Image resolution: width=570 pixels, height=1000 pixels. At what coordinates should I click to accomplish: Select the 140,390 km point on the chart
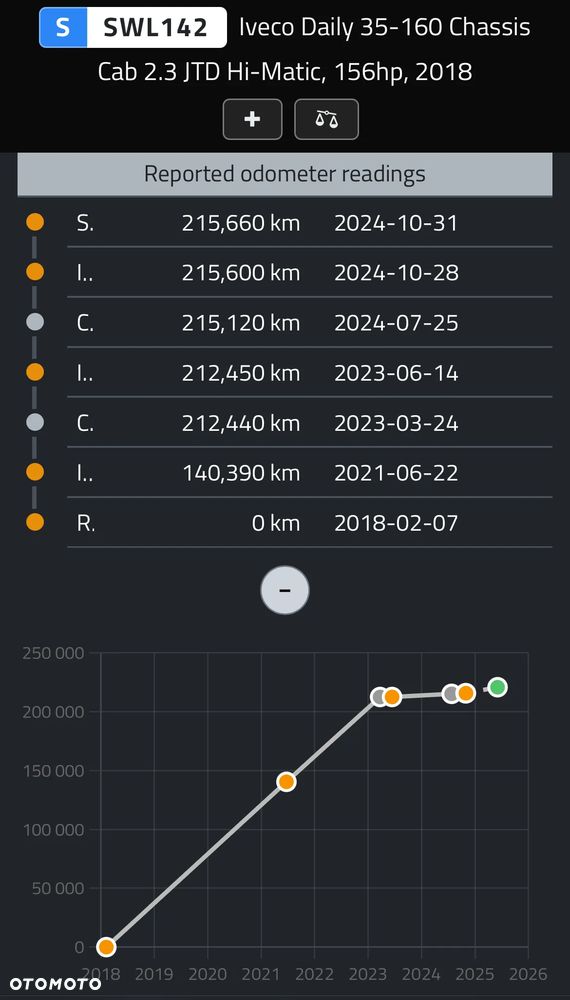click(286, 782)
